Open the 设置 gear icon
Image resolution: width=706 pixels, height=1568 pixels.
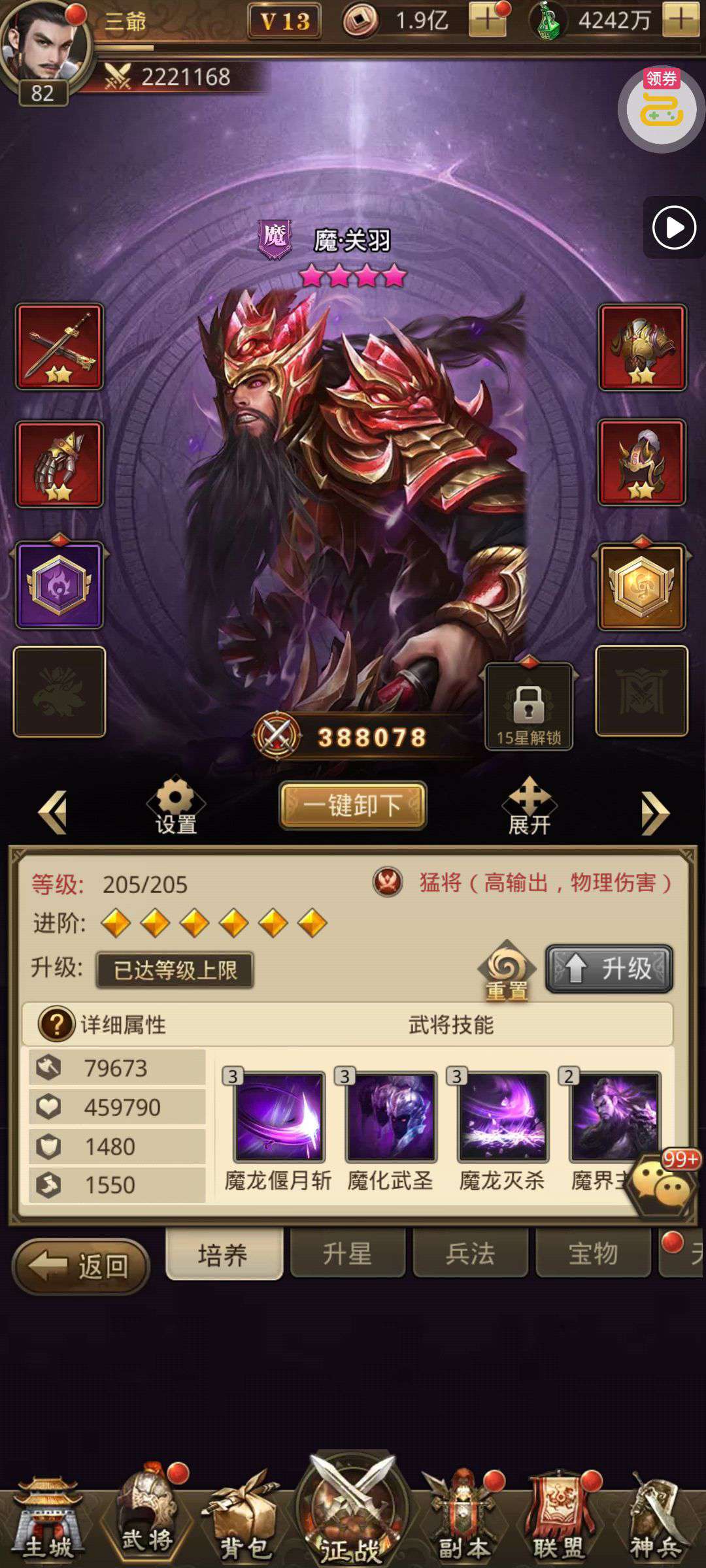(175, 805)
